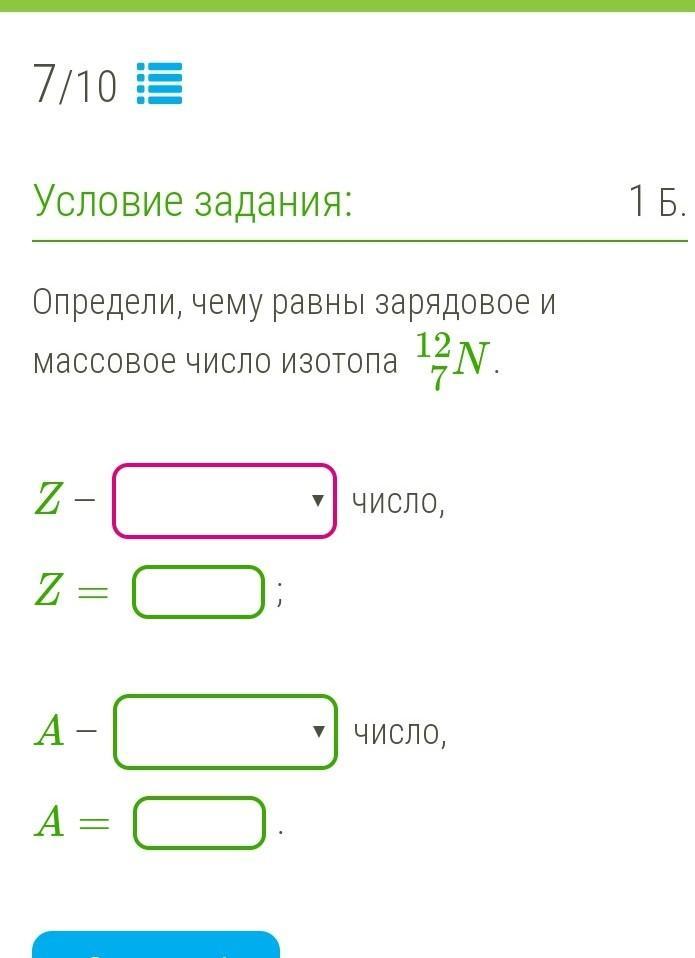
Task: Expand the A number type dropdown
Action: click(x=225, y=732)
